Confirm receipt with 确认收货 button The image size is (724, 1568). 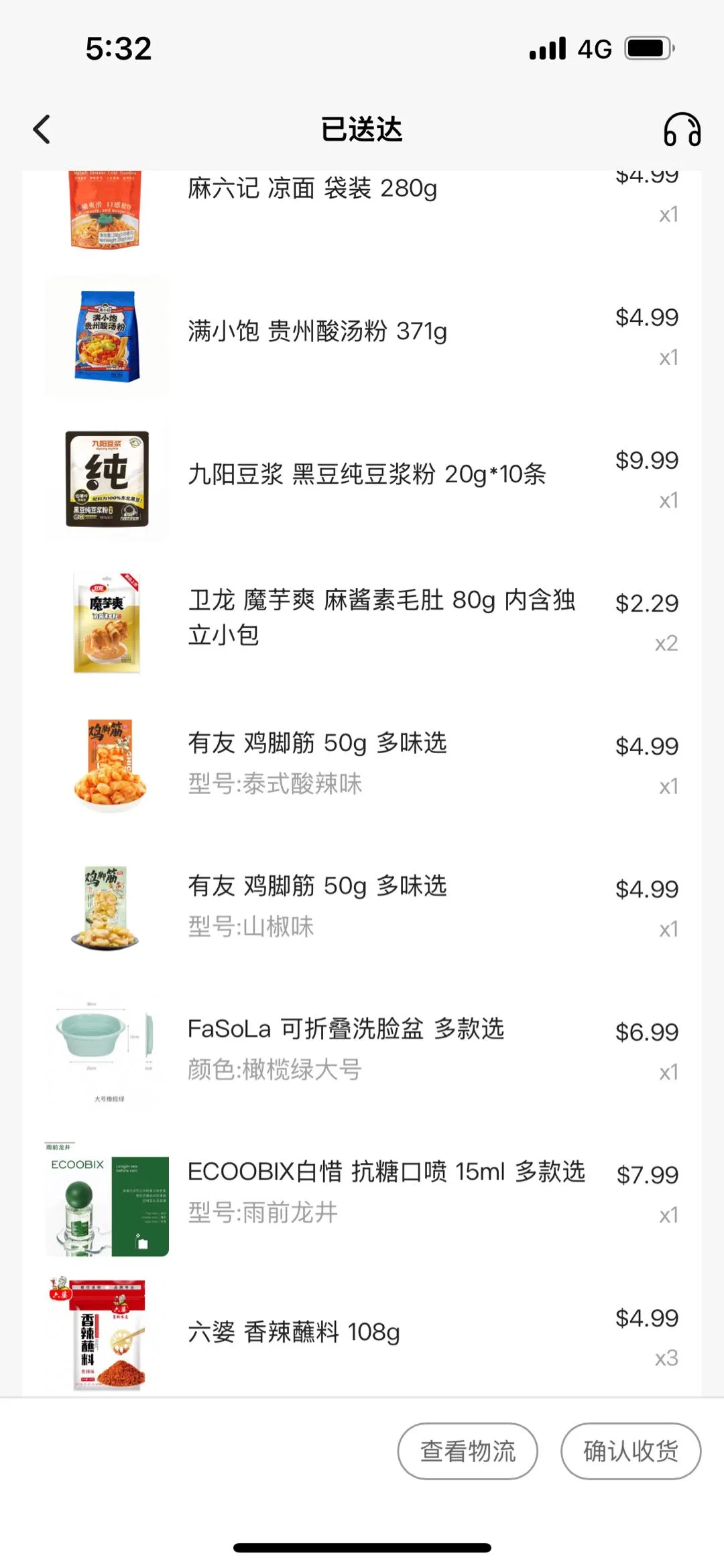point(630,1451)
